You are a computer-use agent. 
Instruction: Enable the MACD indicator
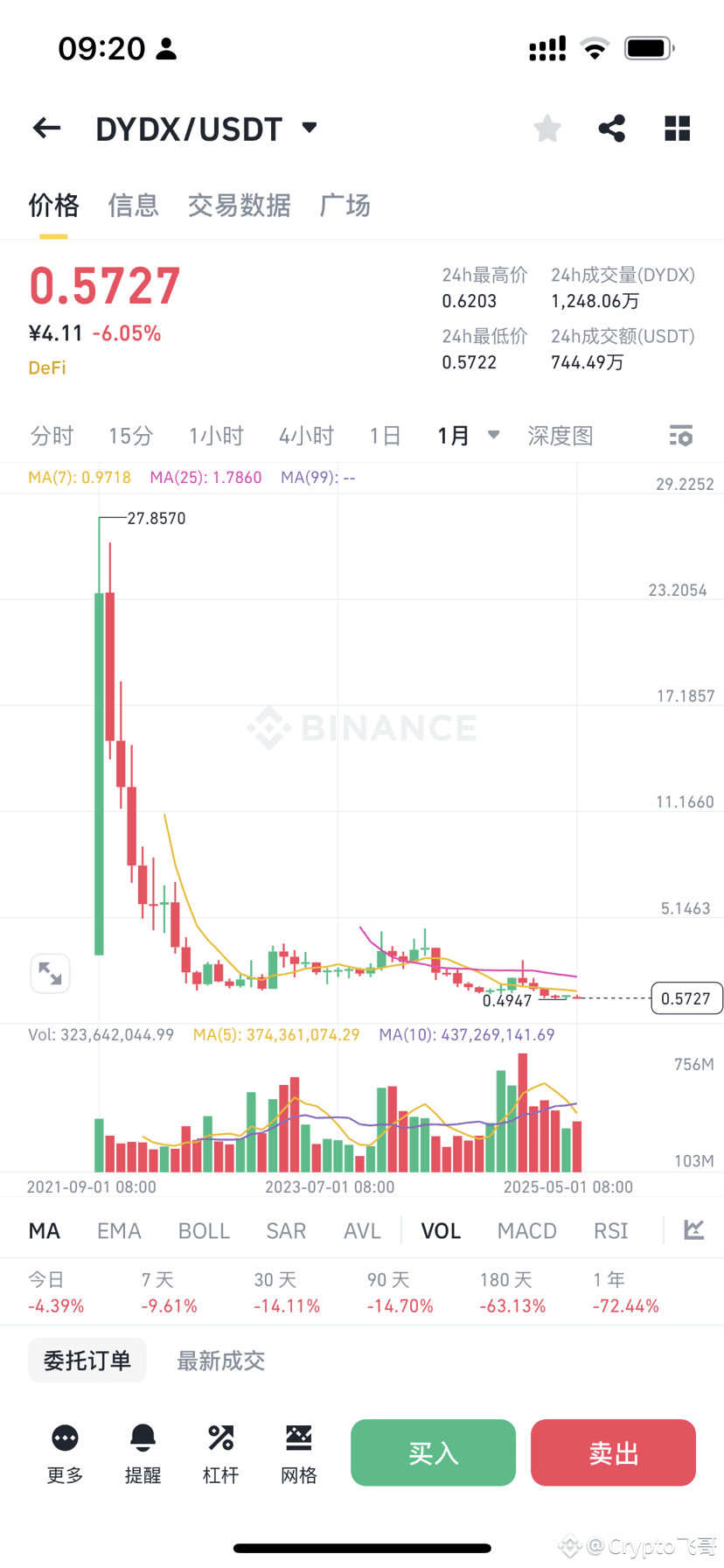coord(526,1230)
